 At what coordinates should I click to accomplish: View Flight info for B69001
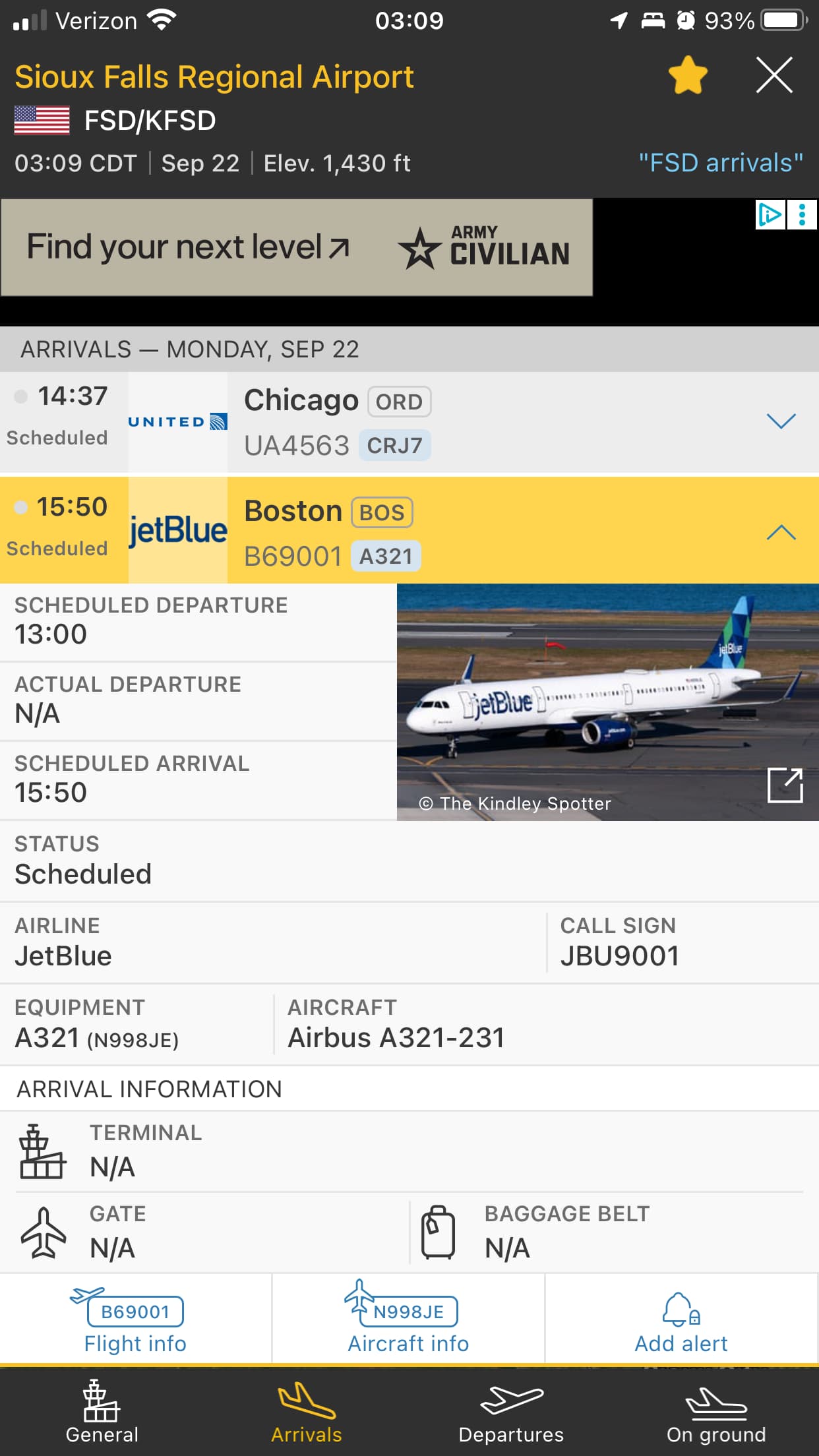[135, 1321]
